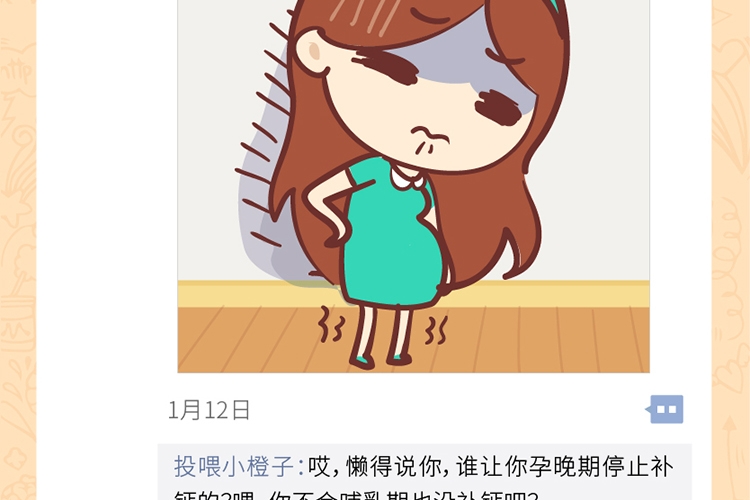Open the cartoon image of the post
The height and width of the screenshot is (500, 750).
click(413, 190)
